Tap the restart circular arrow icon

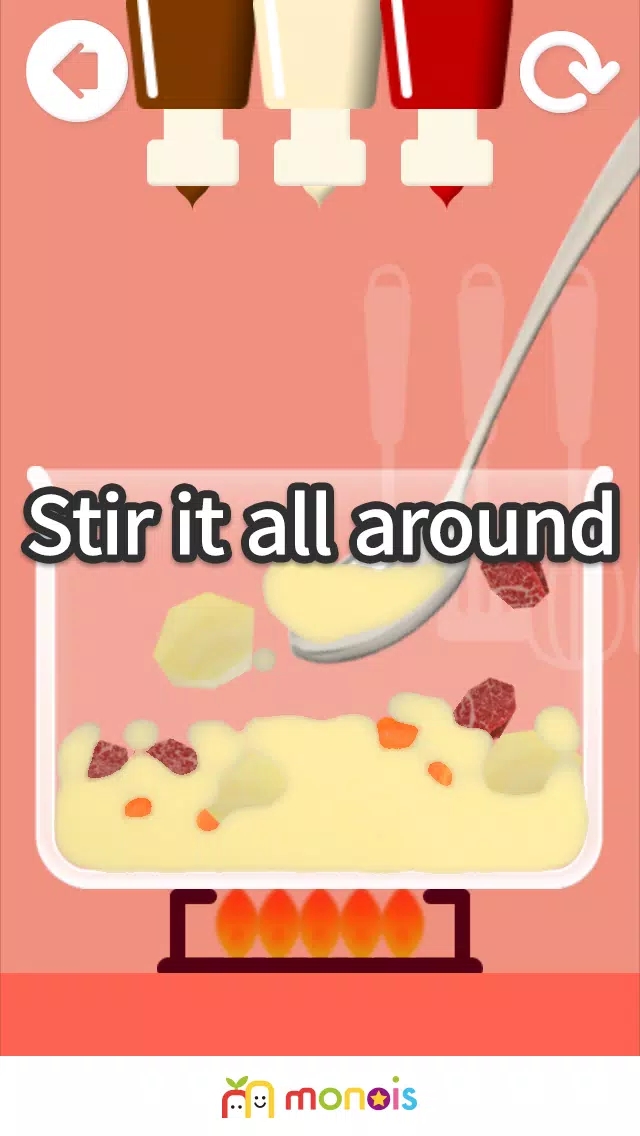click(568, 71)
